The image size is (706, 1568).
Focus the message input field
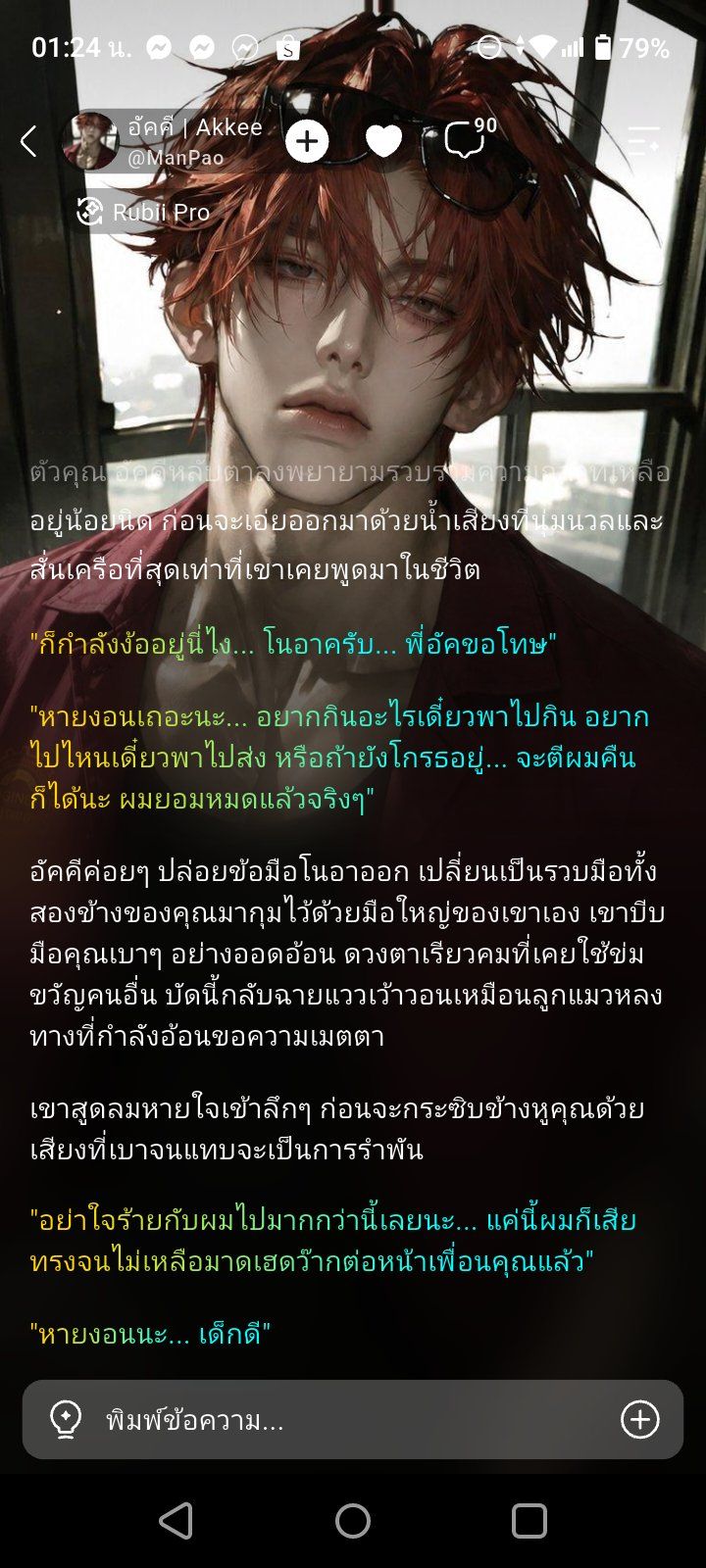pyautogui.click(x=353, y=1419)
